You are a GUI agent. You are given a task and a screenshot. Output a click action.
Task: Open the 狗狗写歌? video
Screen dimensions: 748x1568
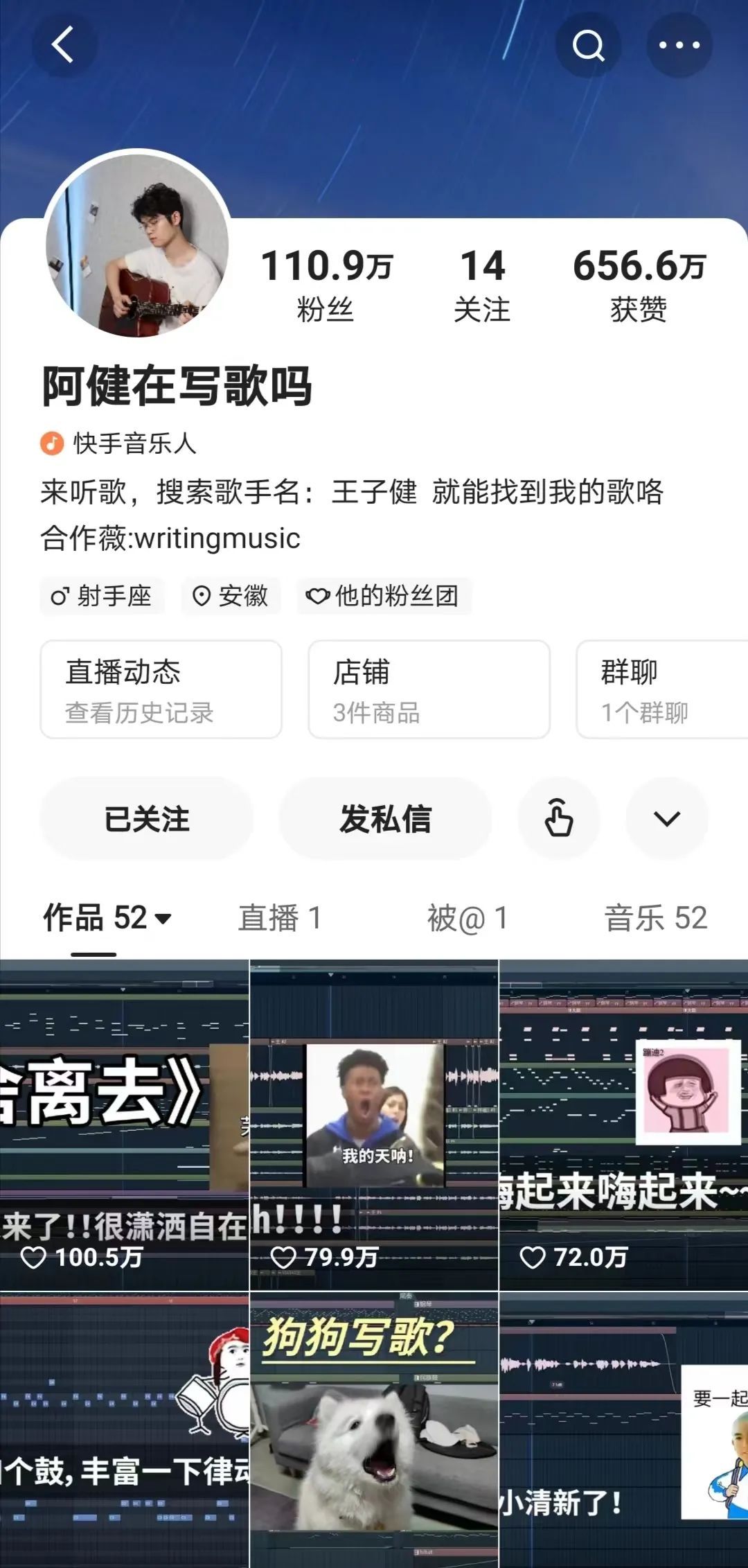pyautogui.click(x=373, y=1431)
